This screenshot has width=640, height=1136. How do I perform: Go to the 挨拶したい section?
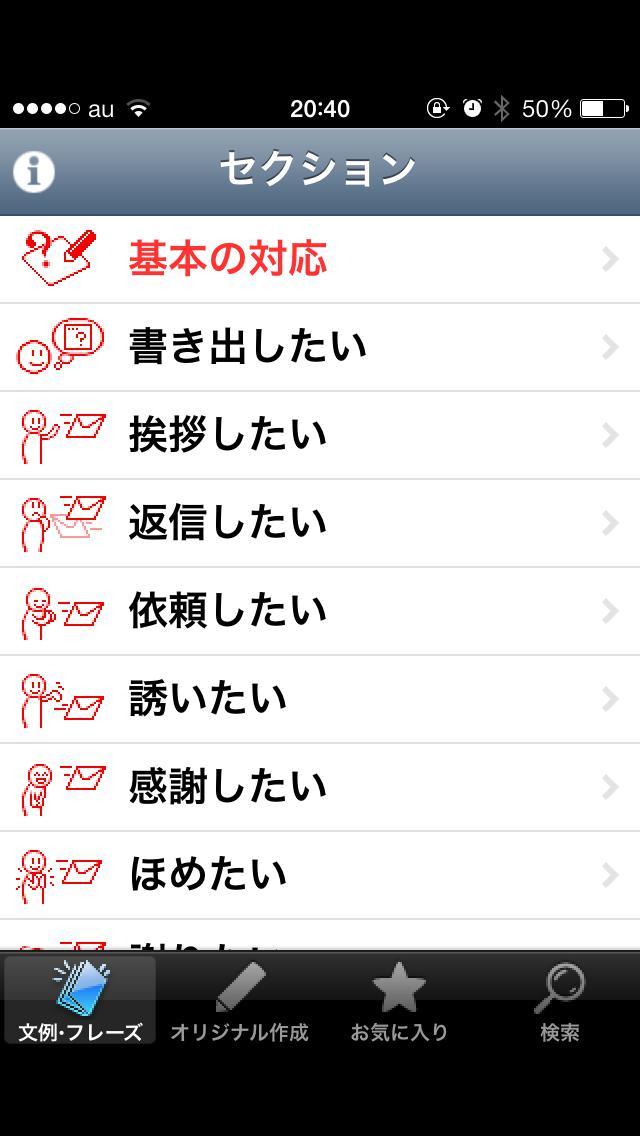click(320, 435)
